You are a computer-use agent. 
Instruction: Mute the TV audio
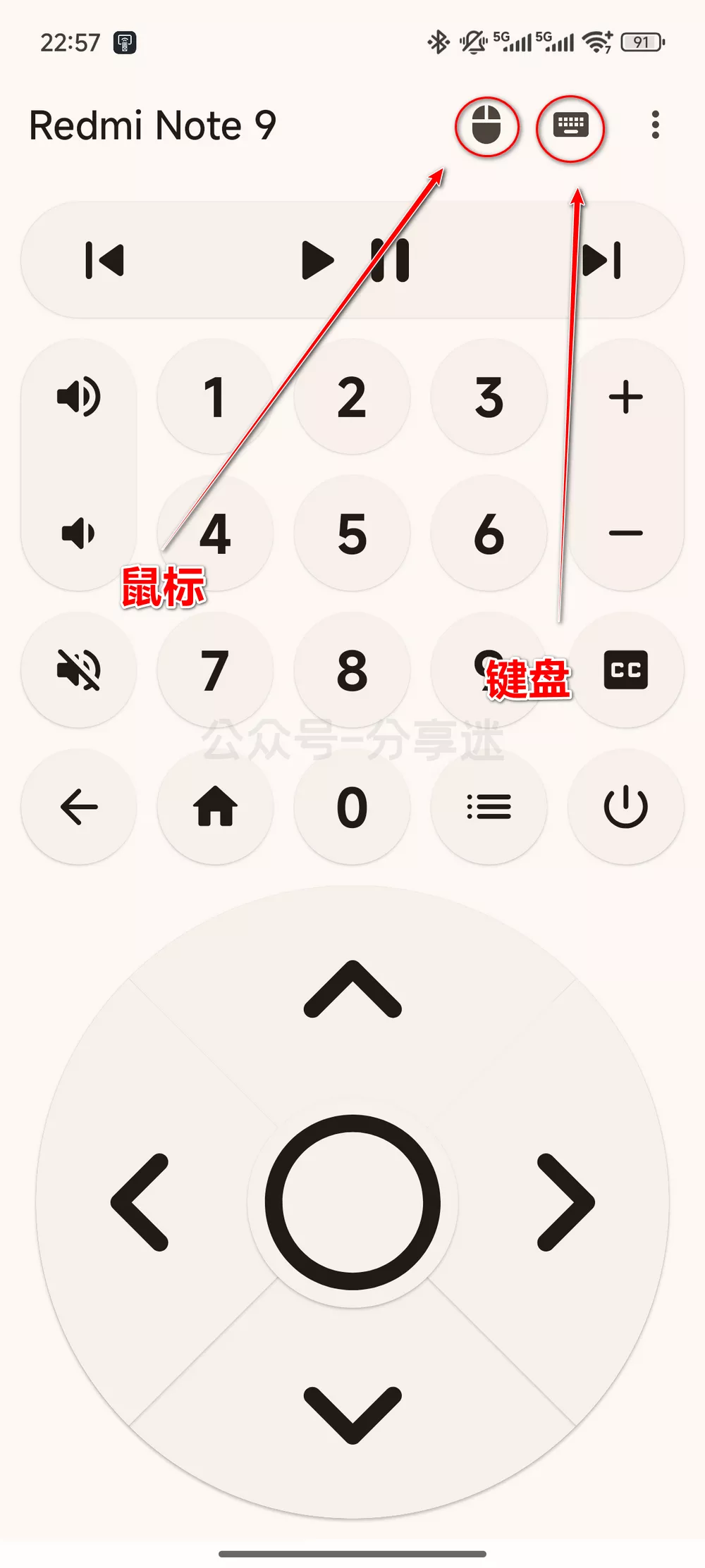pyautogui.click(x=78, y=670)
